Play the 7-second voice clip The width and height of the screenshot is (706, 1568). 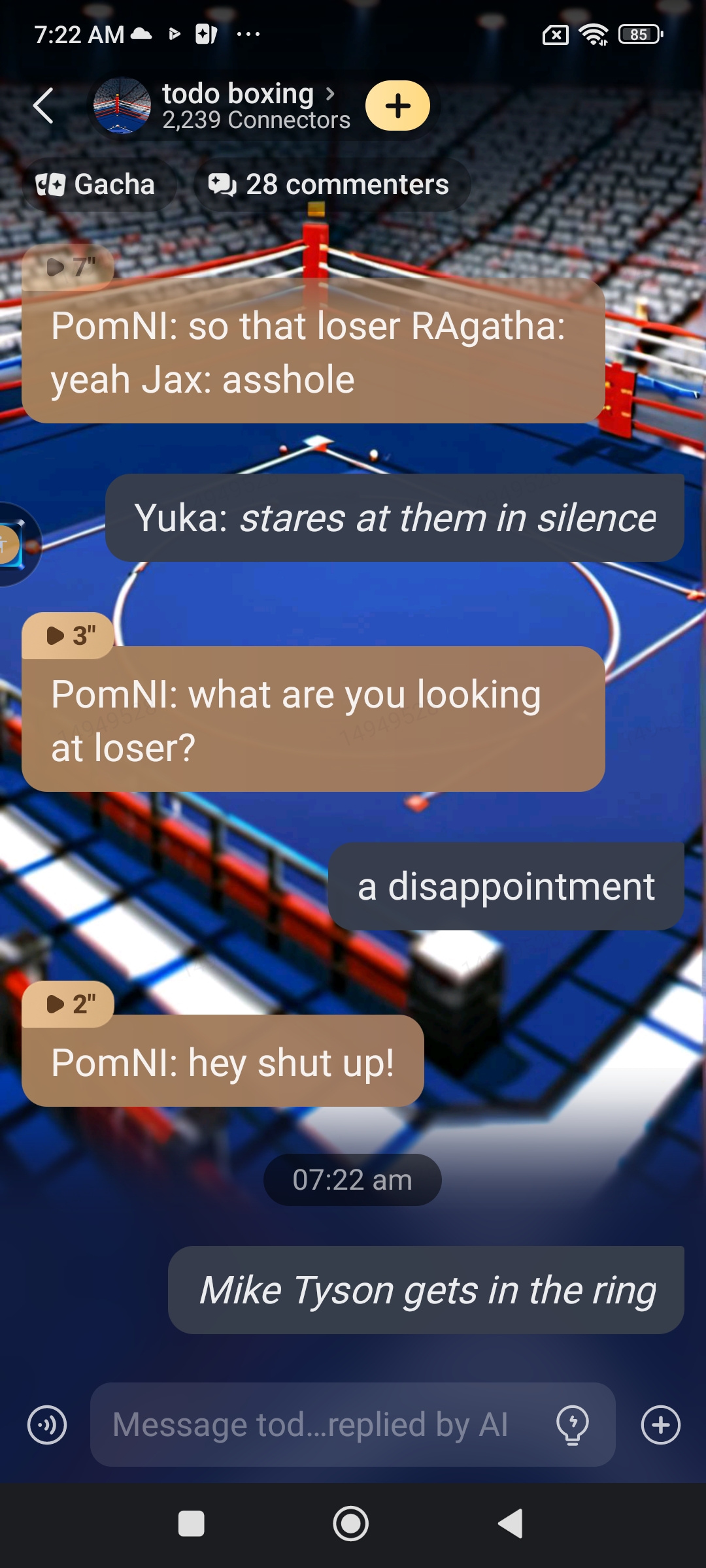(x=68, y=267)
